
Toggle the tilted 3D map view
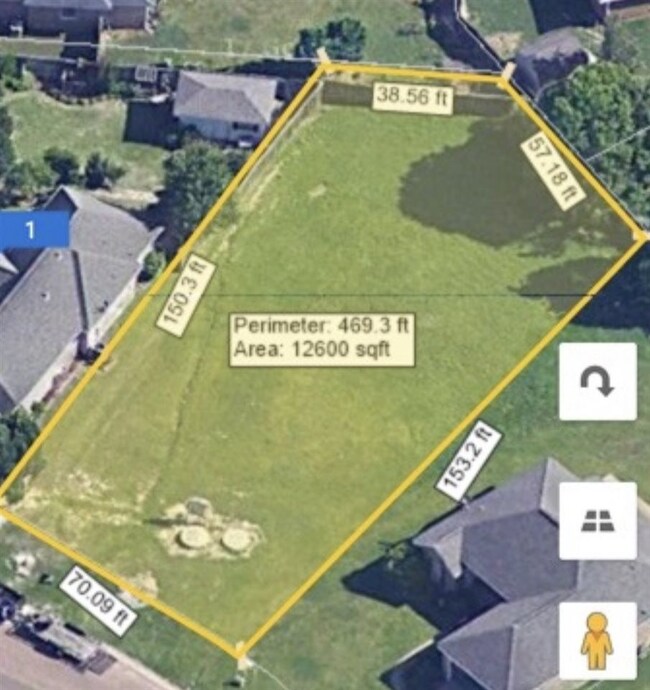tap(597, 520)
